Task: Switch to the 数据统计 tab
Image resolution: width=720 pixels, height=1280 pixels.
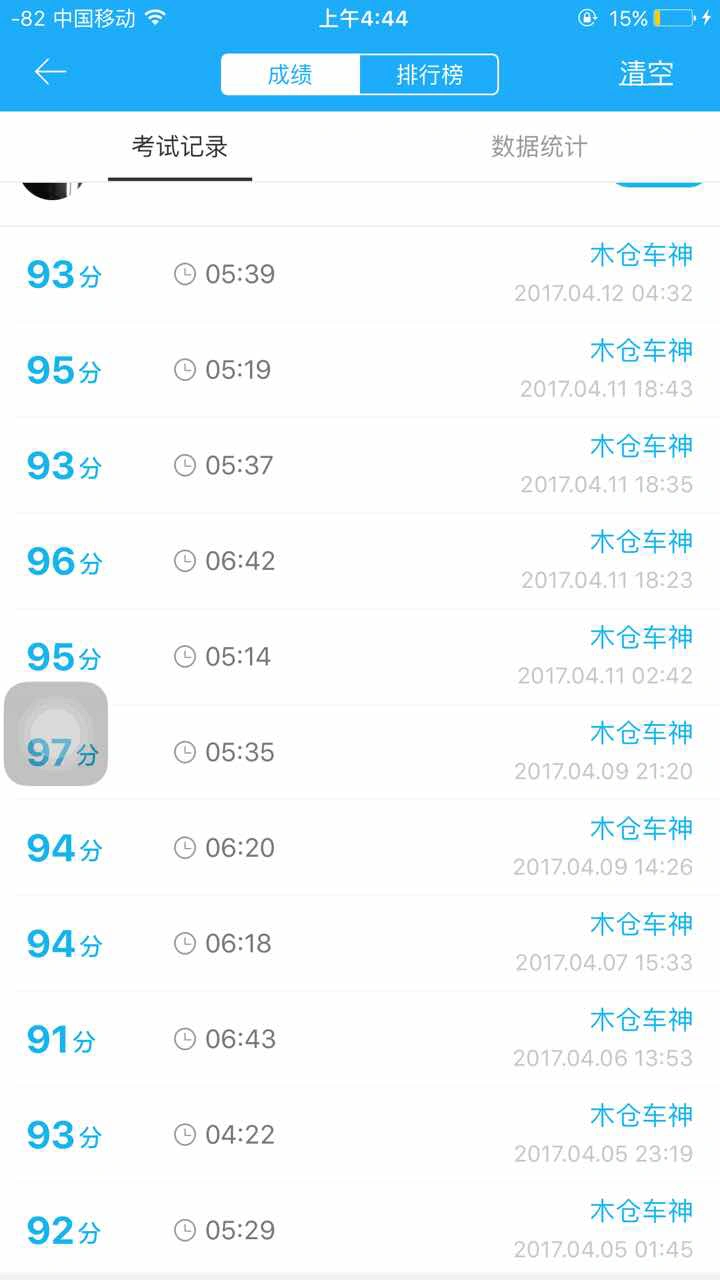Action: point(539,147)
